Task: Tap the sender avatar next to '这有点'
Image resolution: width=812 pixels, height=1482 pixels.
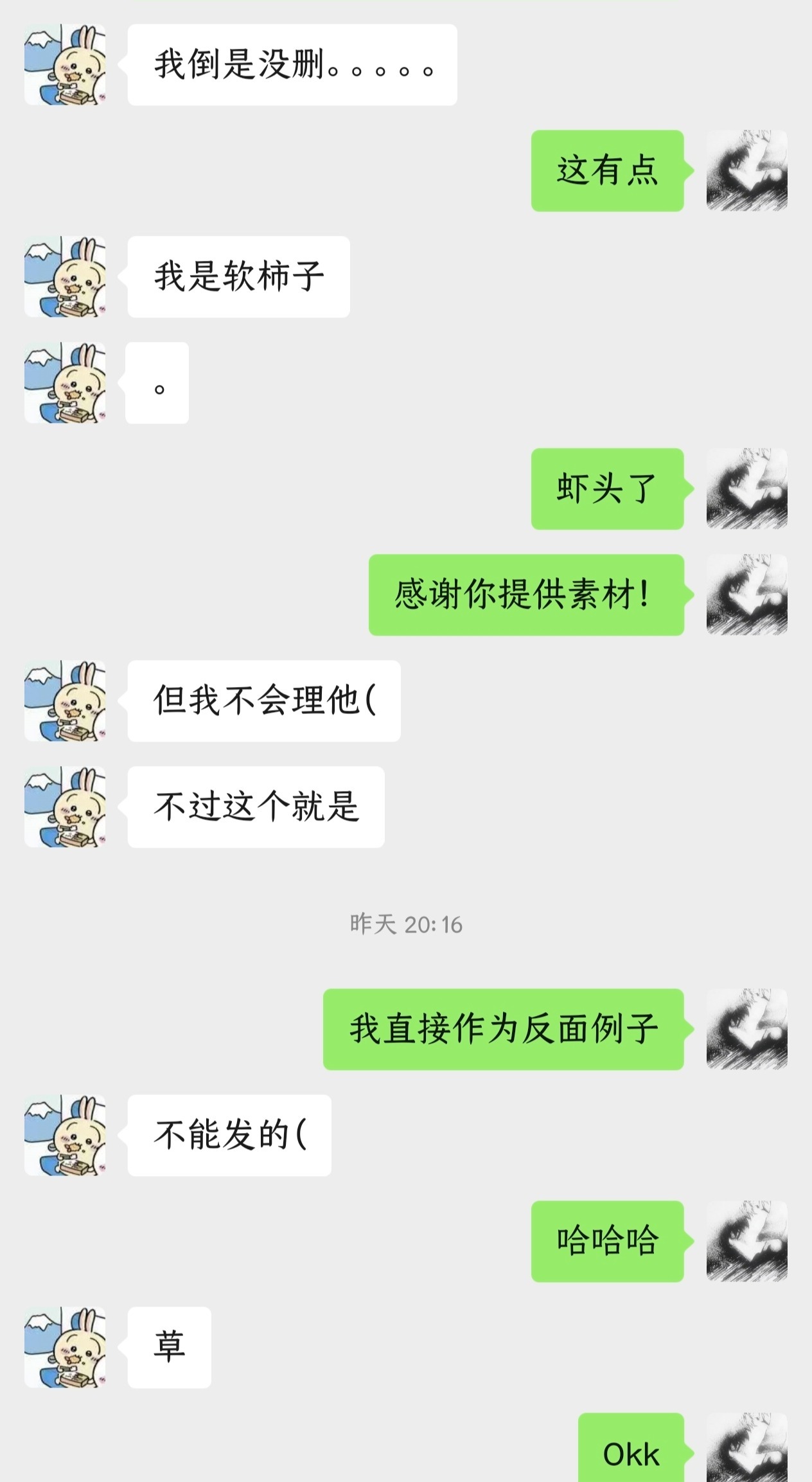Action: click(746, 171)
